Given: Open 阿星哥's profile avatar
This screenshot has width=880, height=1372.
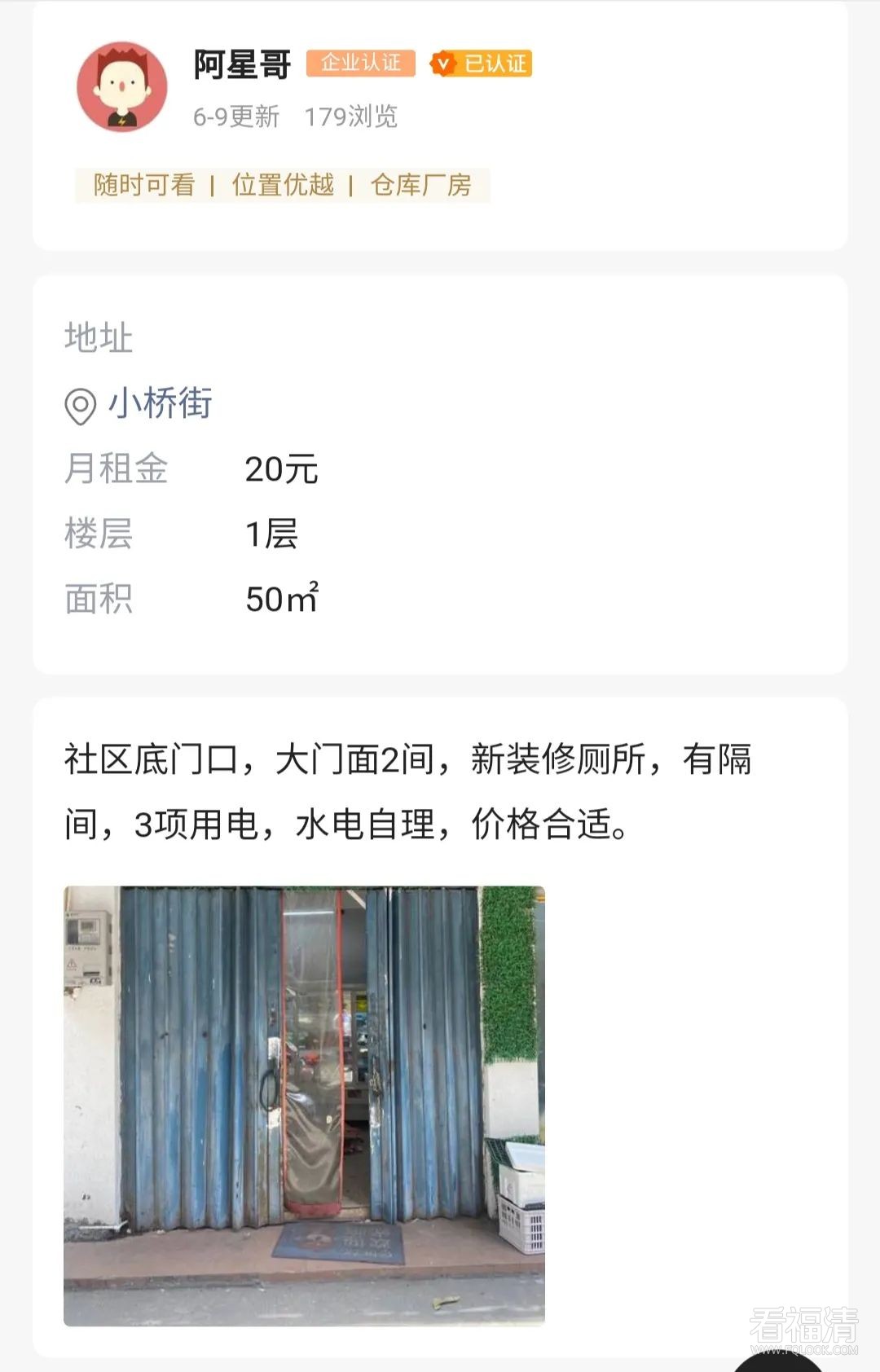Looking at the screenshot, I should click(122, 87).
